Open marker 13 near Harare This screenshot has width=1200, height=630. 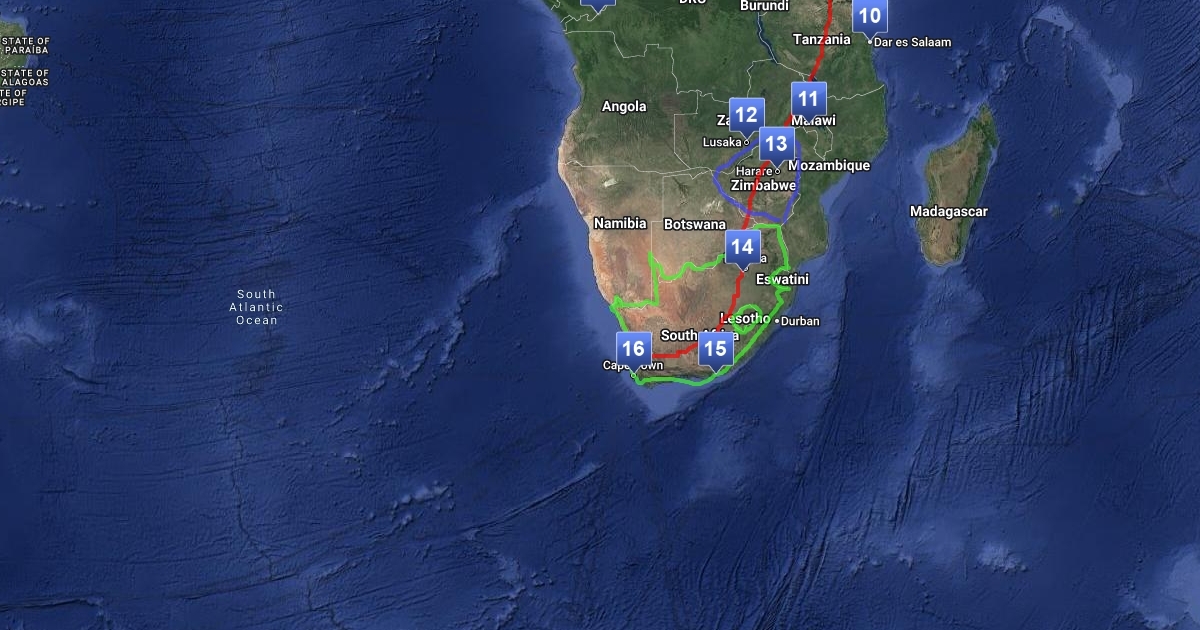776,144
